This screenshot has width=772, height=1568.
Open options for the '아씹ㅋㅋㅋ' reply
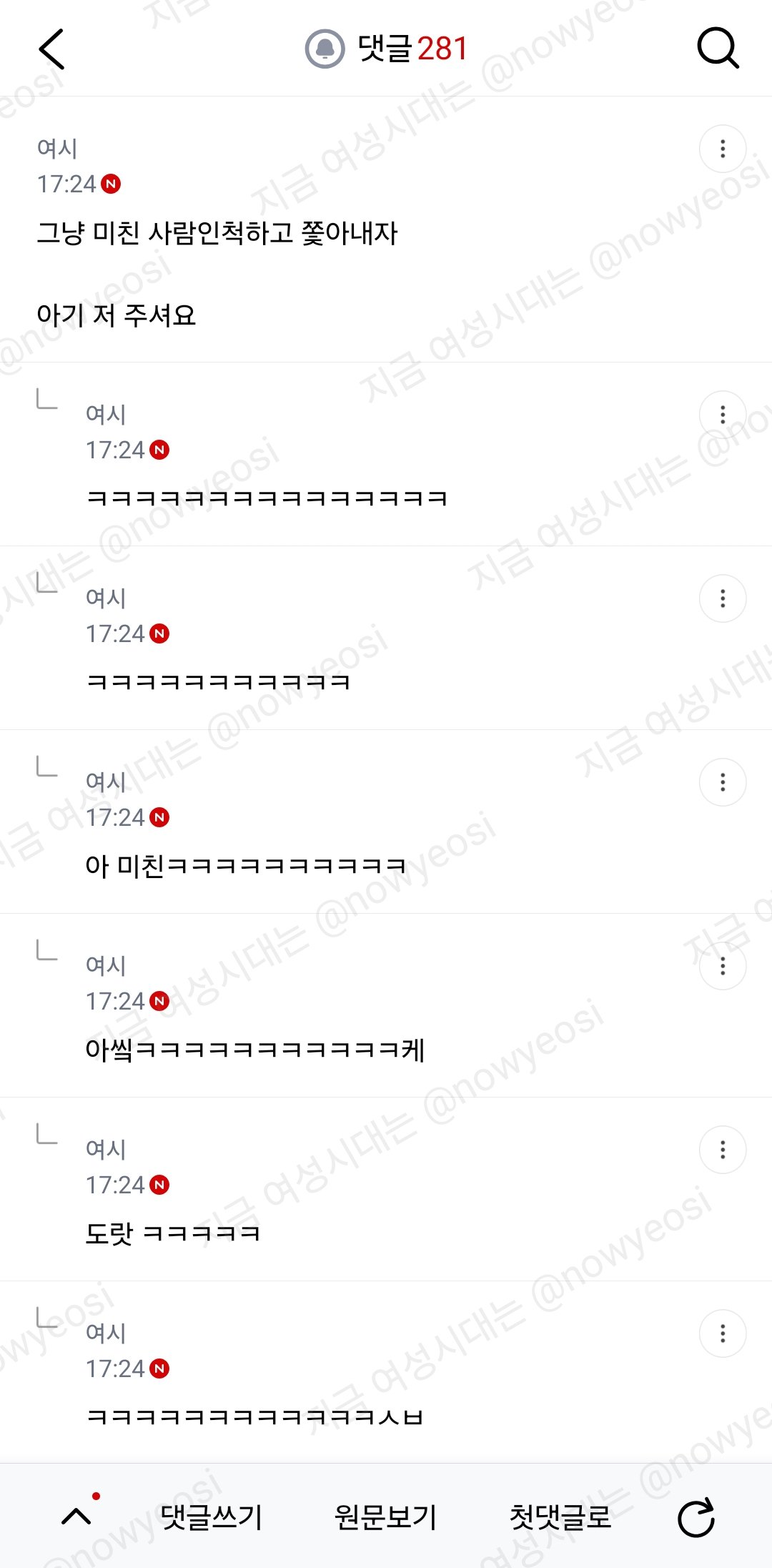tap(723, 966)
